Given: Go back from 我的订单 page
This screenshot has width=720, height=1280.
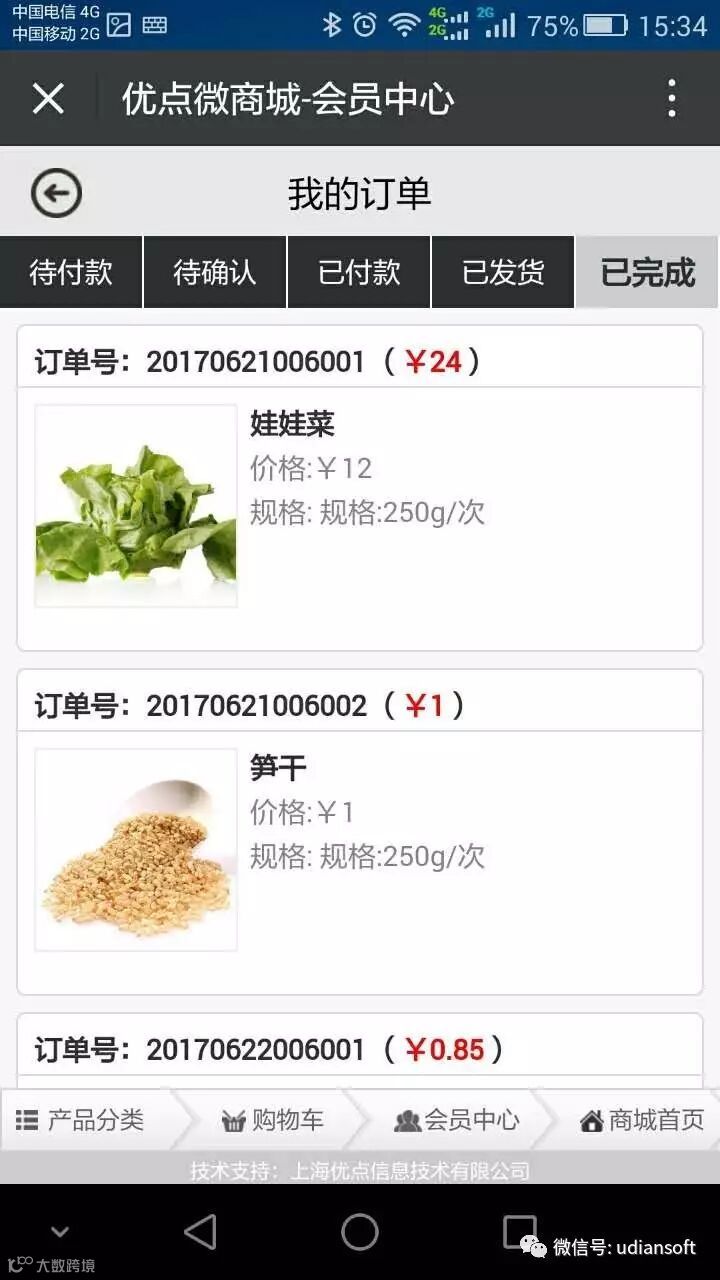Looking at the screenshot, I should (x=56, y=193).
